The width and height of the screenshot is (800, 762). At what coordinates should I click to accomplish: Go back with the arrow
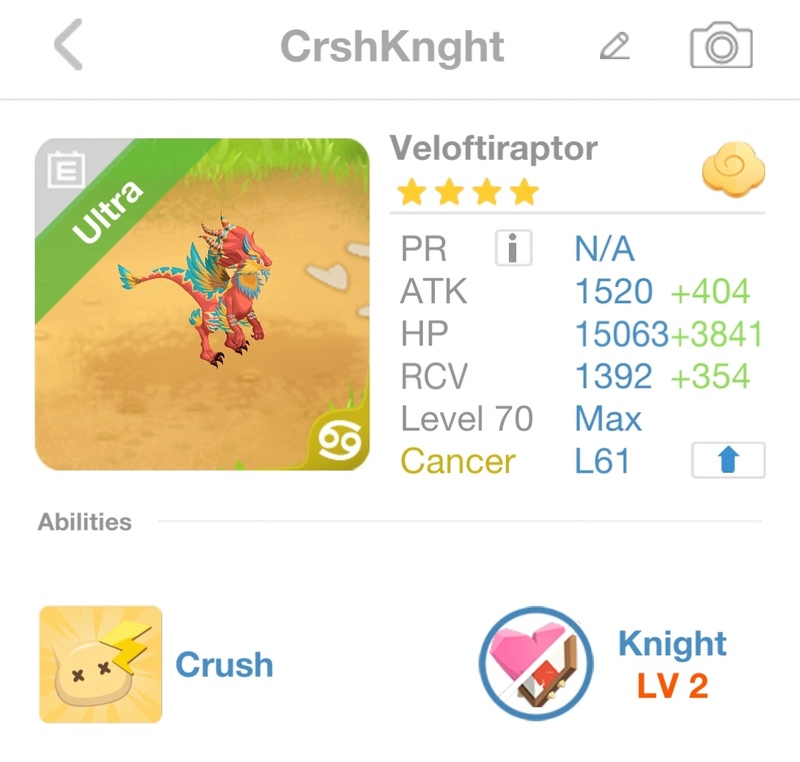68,46
